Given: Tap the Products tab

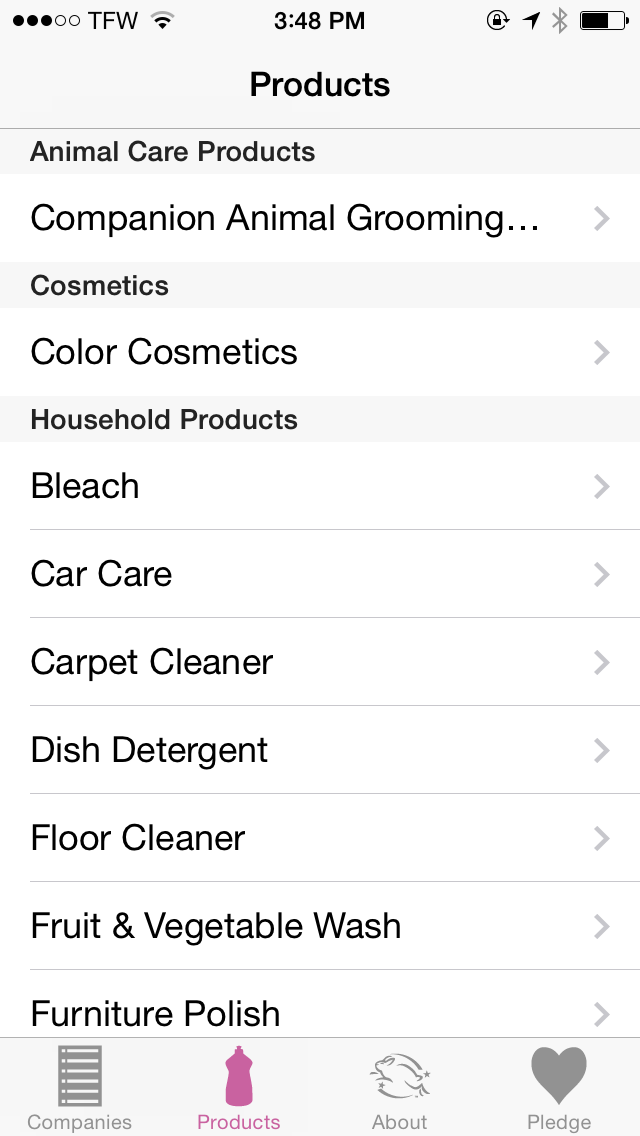Looking at the screenshot, I should tap(239, 1088).
